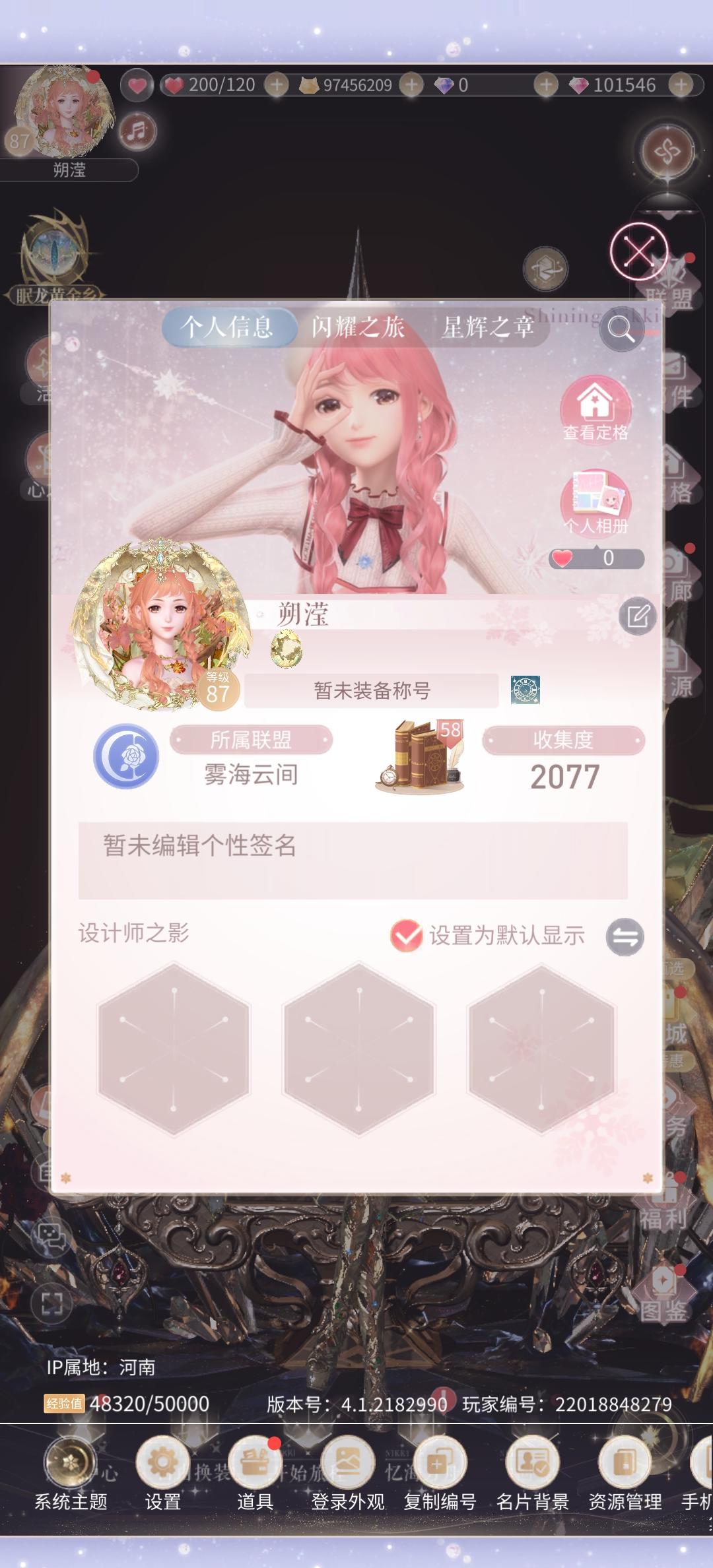Expand gold purchase via its plus button
Image resolution: width=713 pixels, height=1568 pixels.
411,84
